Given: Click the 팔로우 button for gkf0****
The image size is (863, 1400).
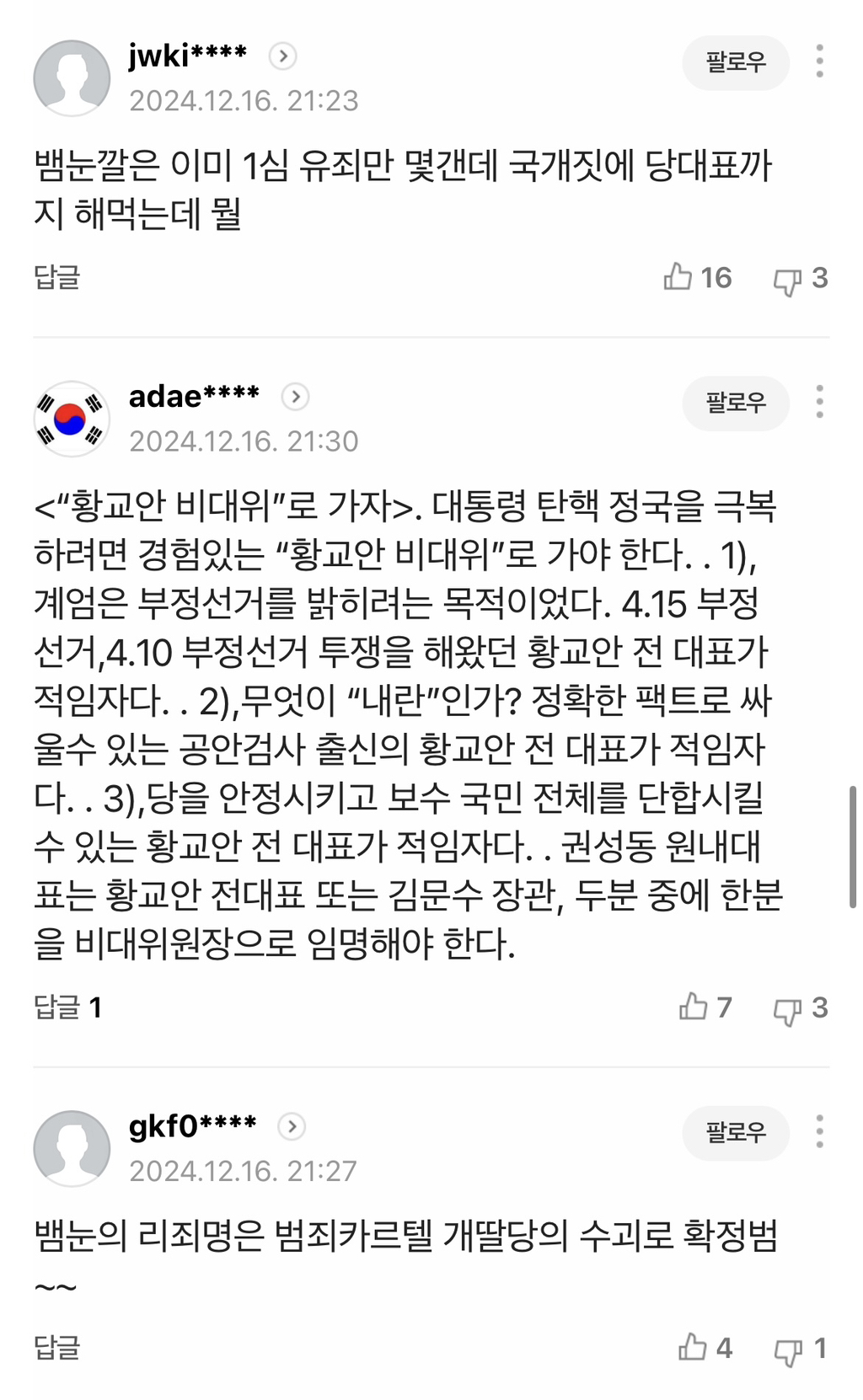Looking at the screenshot, I should pyautogui.click(x=735, y=1134).
